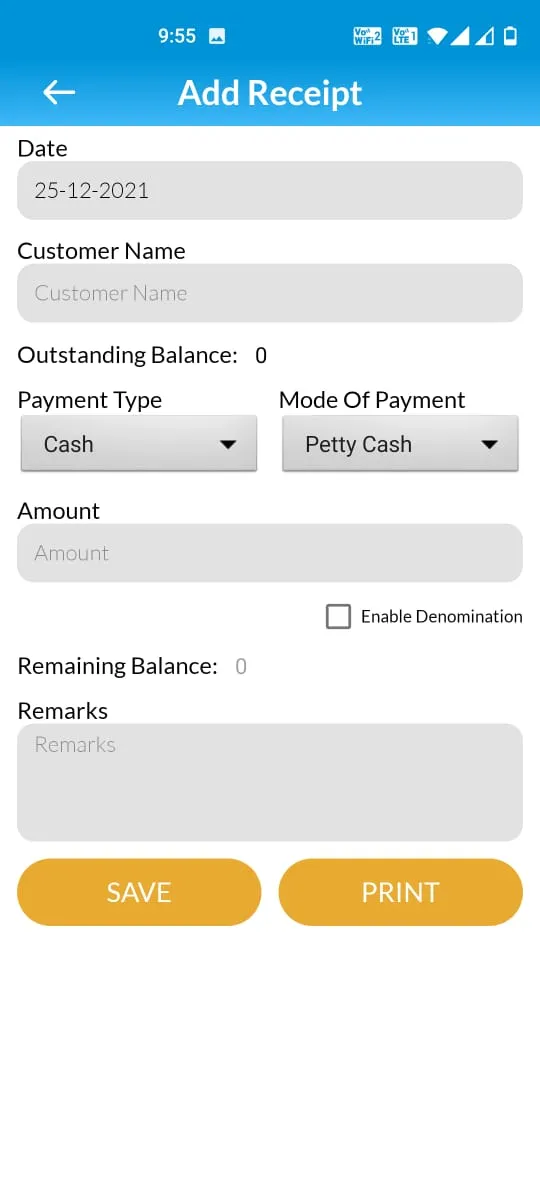
Task: Tap the Customer Name field
Action: click(270, 293)
